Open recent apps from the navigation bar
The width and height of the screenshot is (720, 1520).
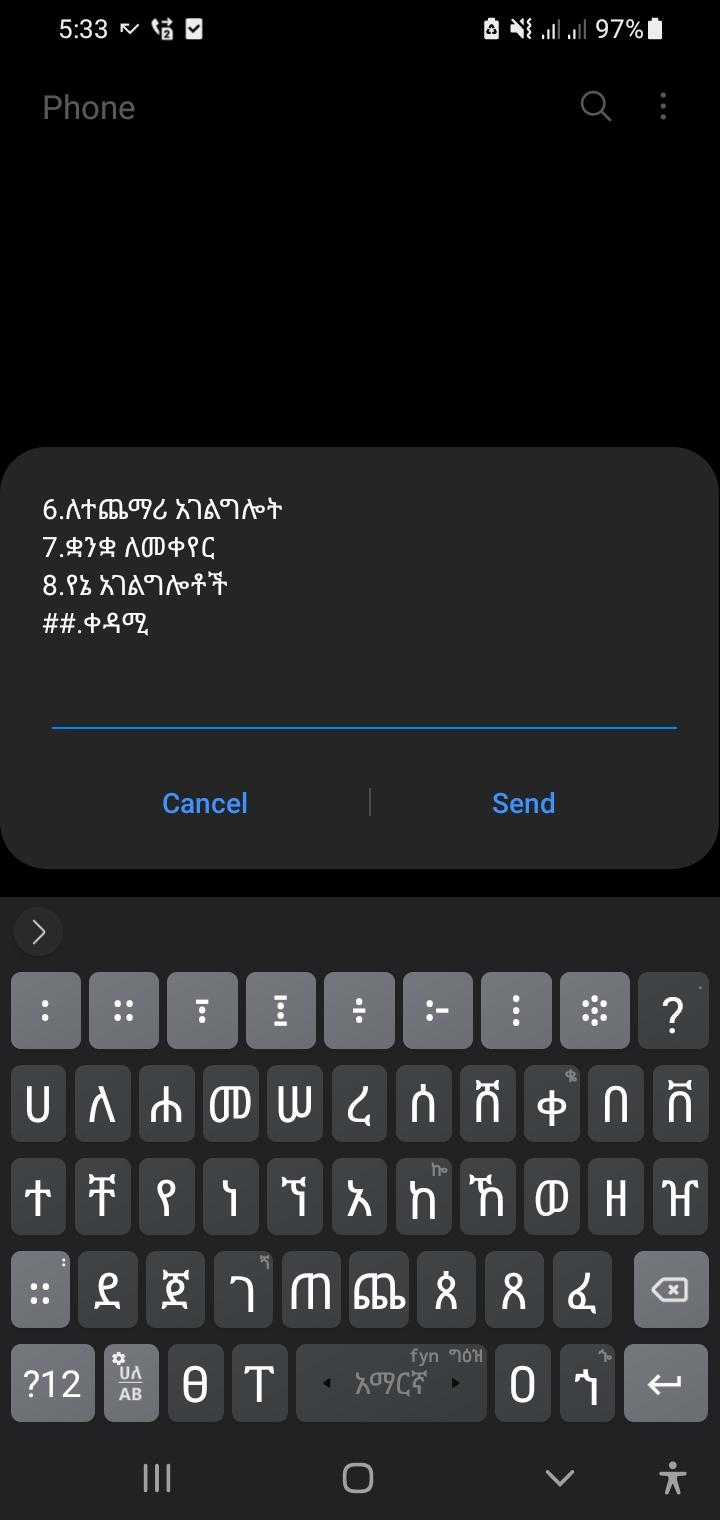(x=157, y=1477)
